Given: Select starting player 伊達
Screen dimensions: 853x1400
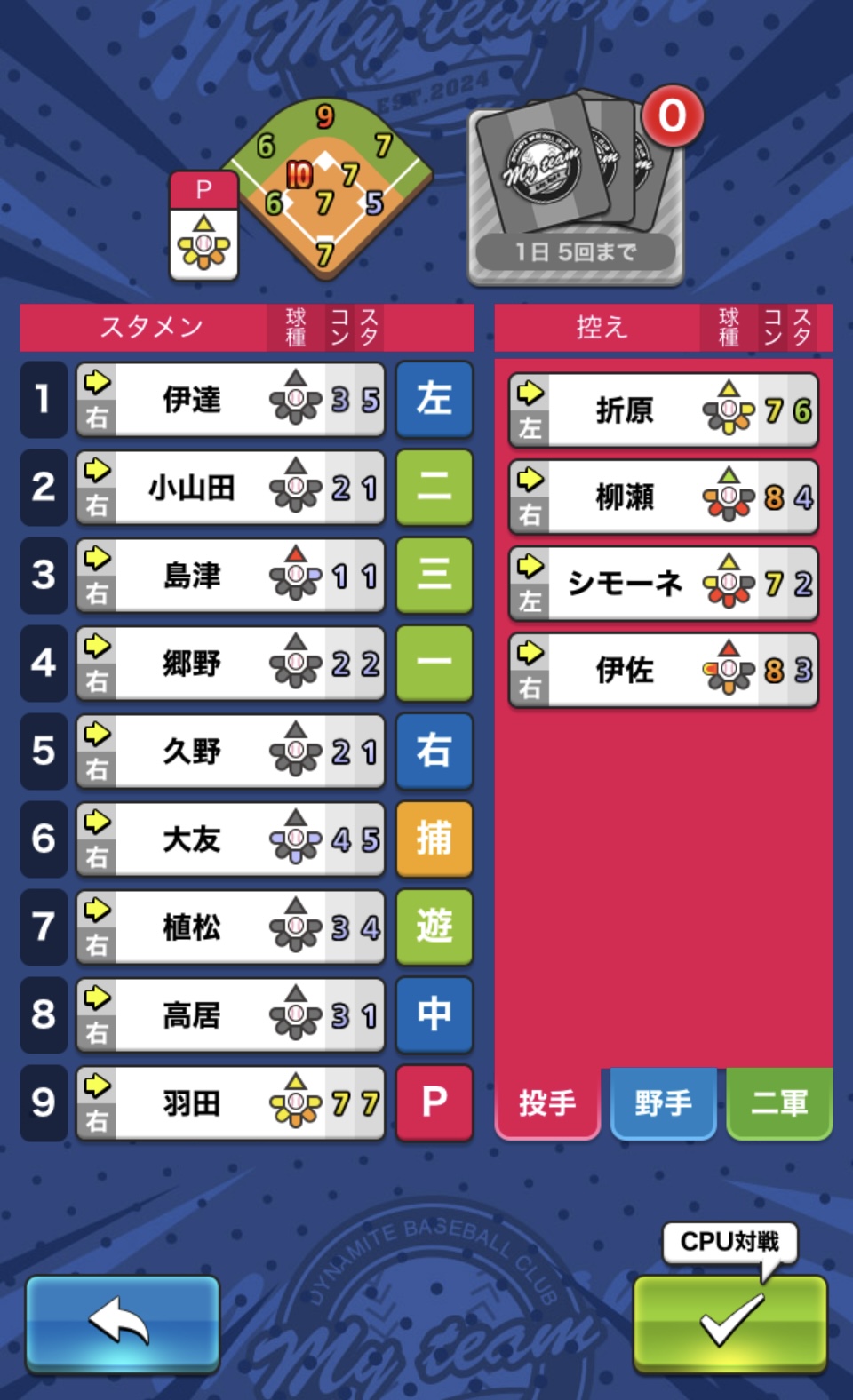Looking at the screenshot, I should pos(230,400).
